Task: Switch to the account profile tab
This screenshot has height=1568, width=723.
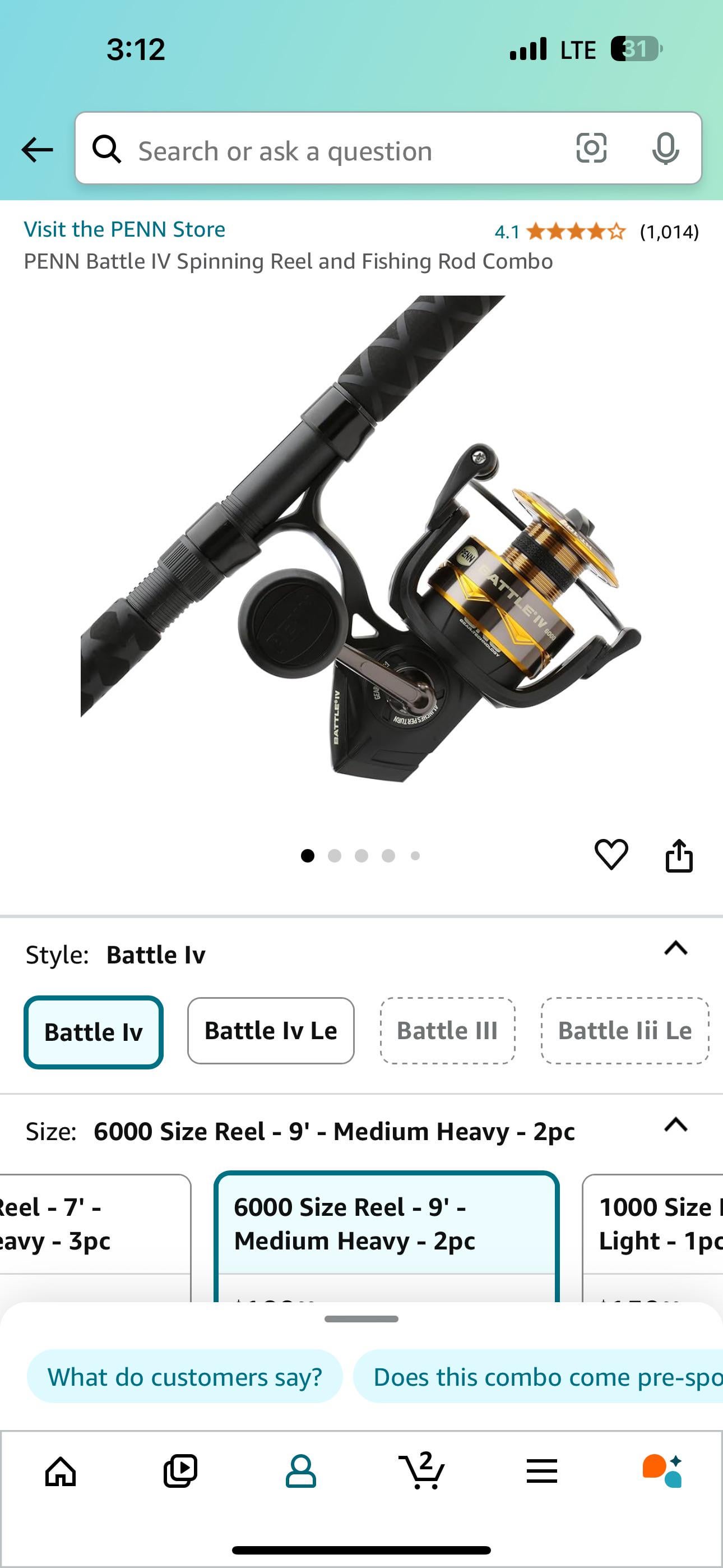Action: pos(300,1472)
